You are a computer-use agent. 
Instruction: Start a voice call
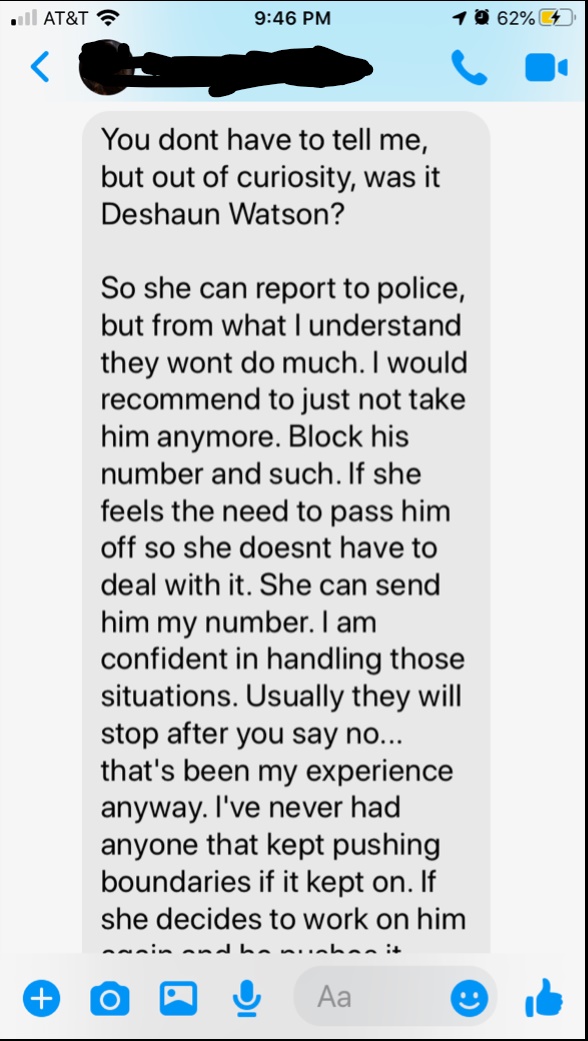tap(469, 67)
